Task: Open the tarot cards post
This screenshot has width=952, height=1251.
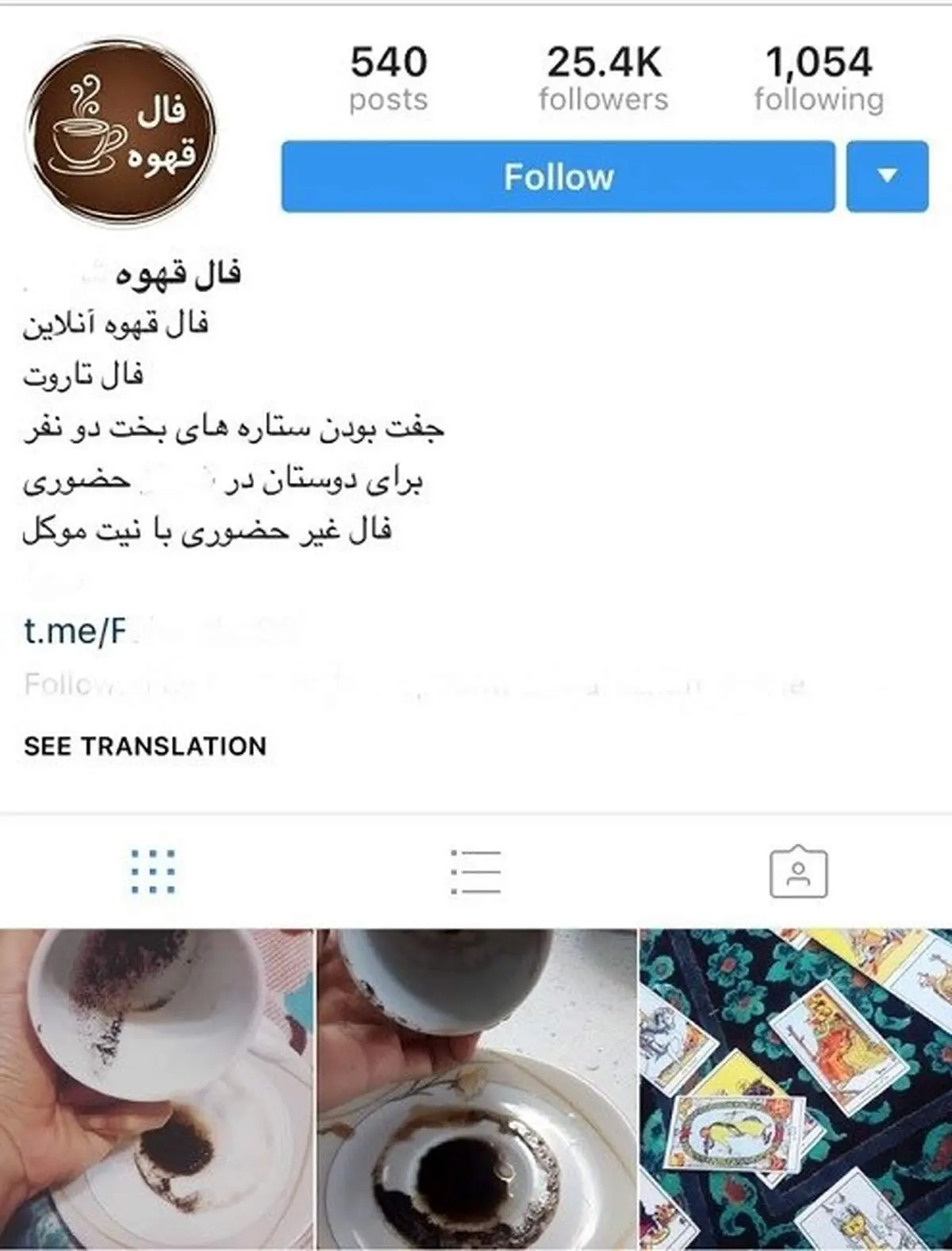Action: click(x=796, y=1089)
